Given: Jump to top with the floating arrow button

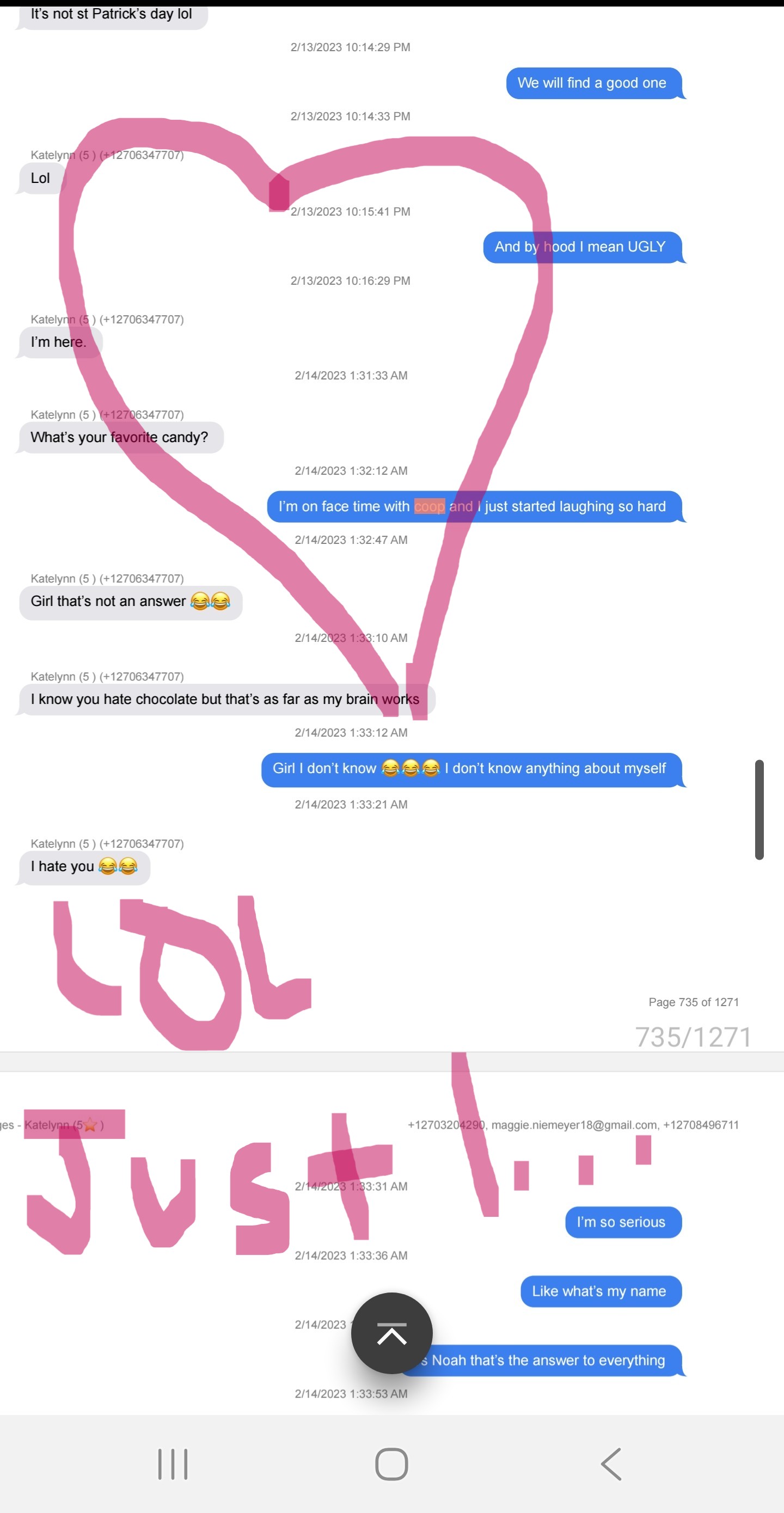Looking at the screenshot, I should point(391,1333).
